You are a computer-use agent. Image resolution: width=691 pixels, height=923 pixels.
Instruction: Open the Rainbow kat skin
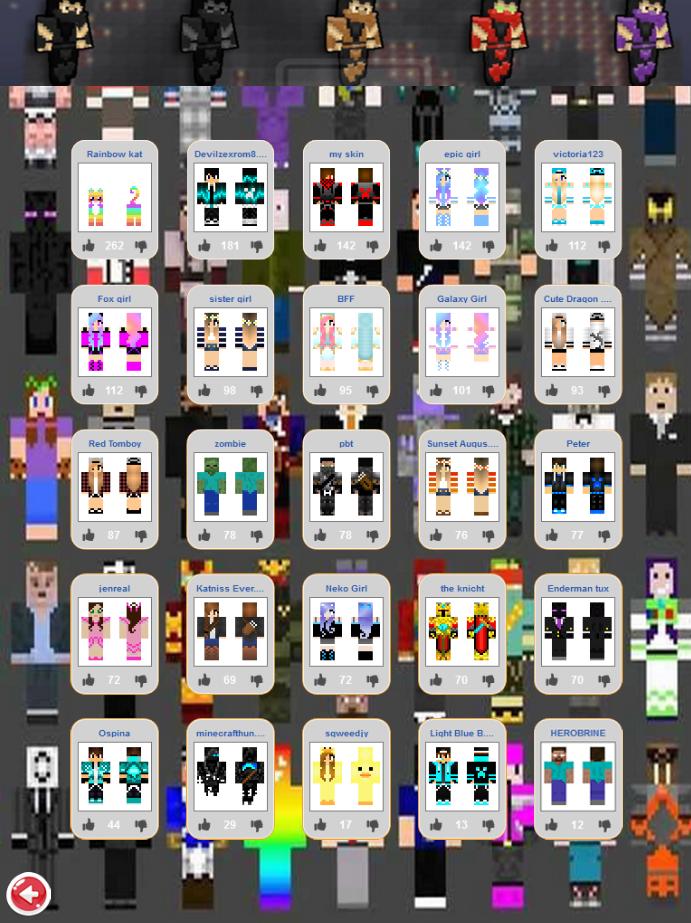coord(115,197)
